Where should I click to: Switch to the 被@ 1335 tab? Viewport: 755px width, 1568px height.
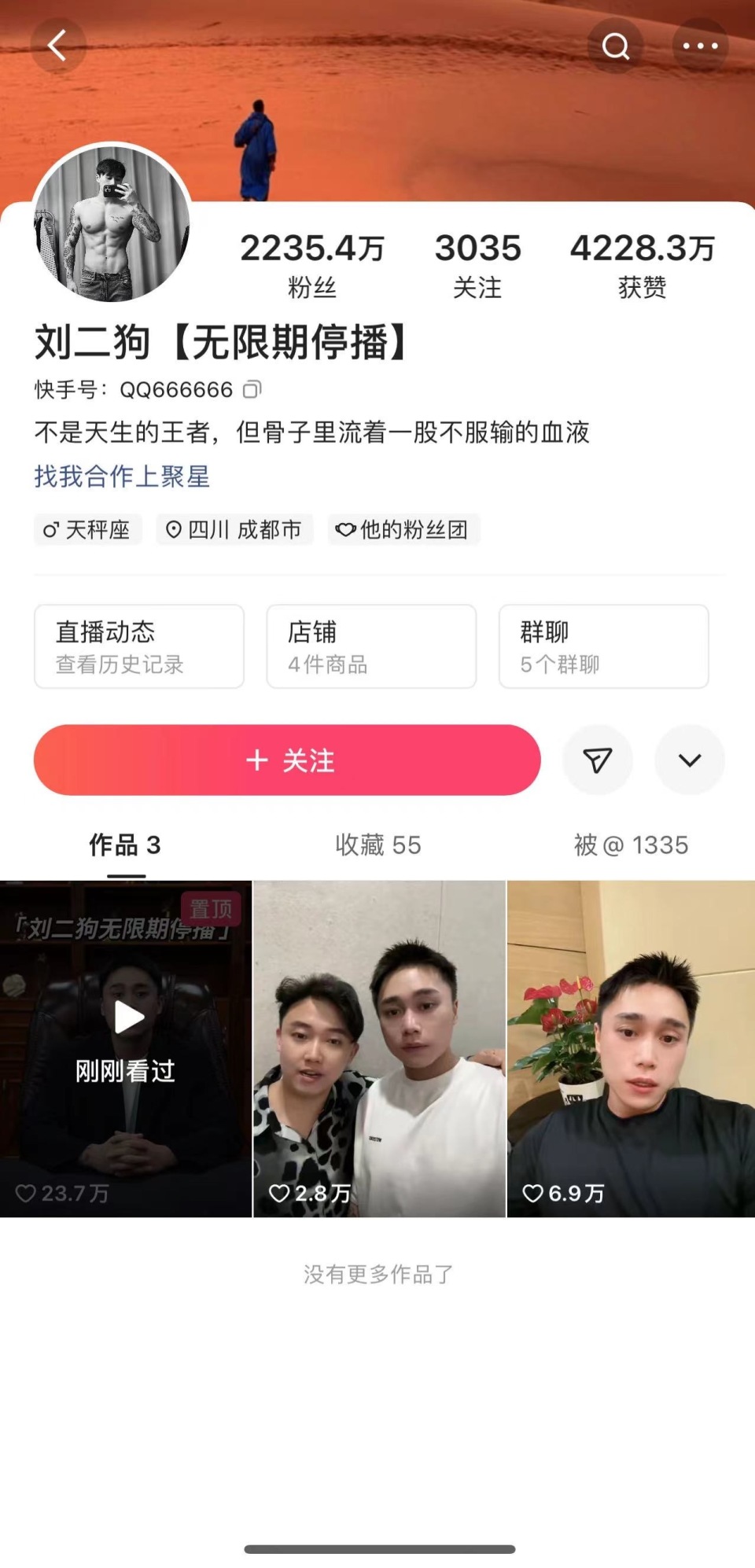(632, 845)
